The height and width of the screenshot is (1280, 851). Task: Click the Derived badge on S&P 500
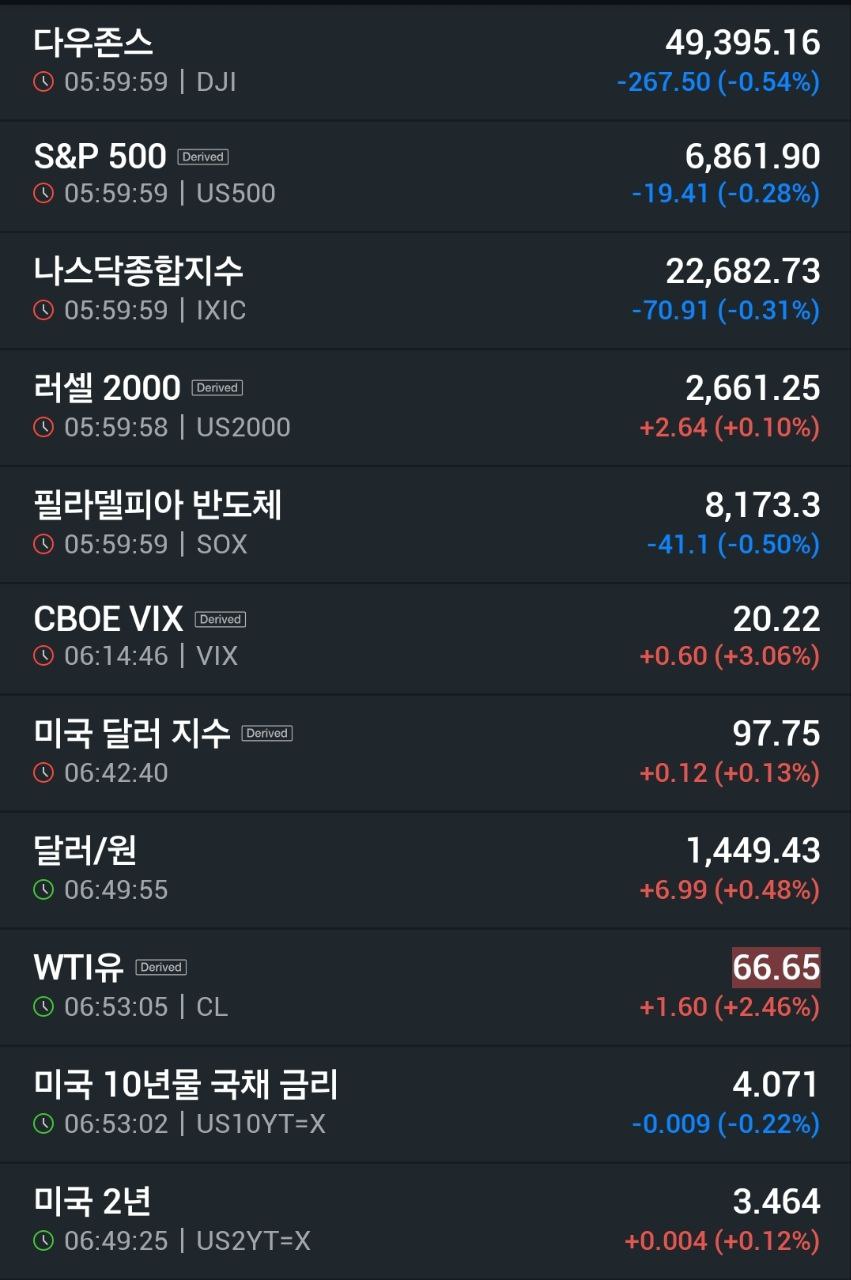204,157
